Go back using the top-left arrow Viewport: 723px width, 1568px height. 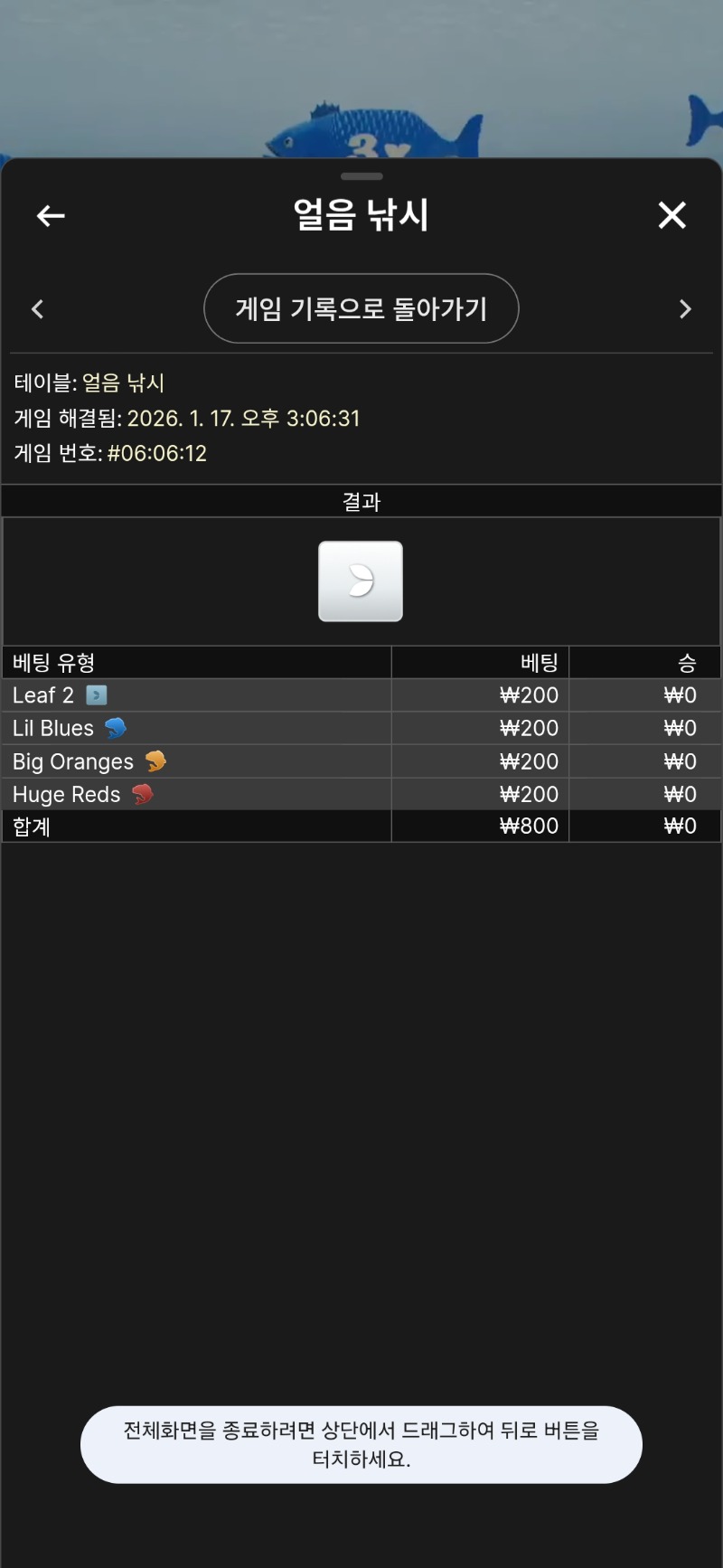(x=51, y=216)
